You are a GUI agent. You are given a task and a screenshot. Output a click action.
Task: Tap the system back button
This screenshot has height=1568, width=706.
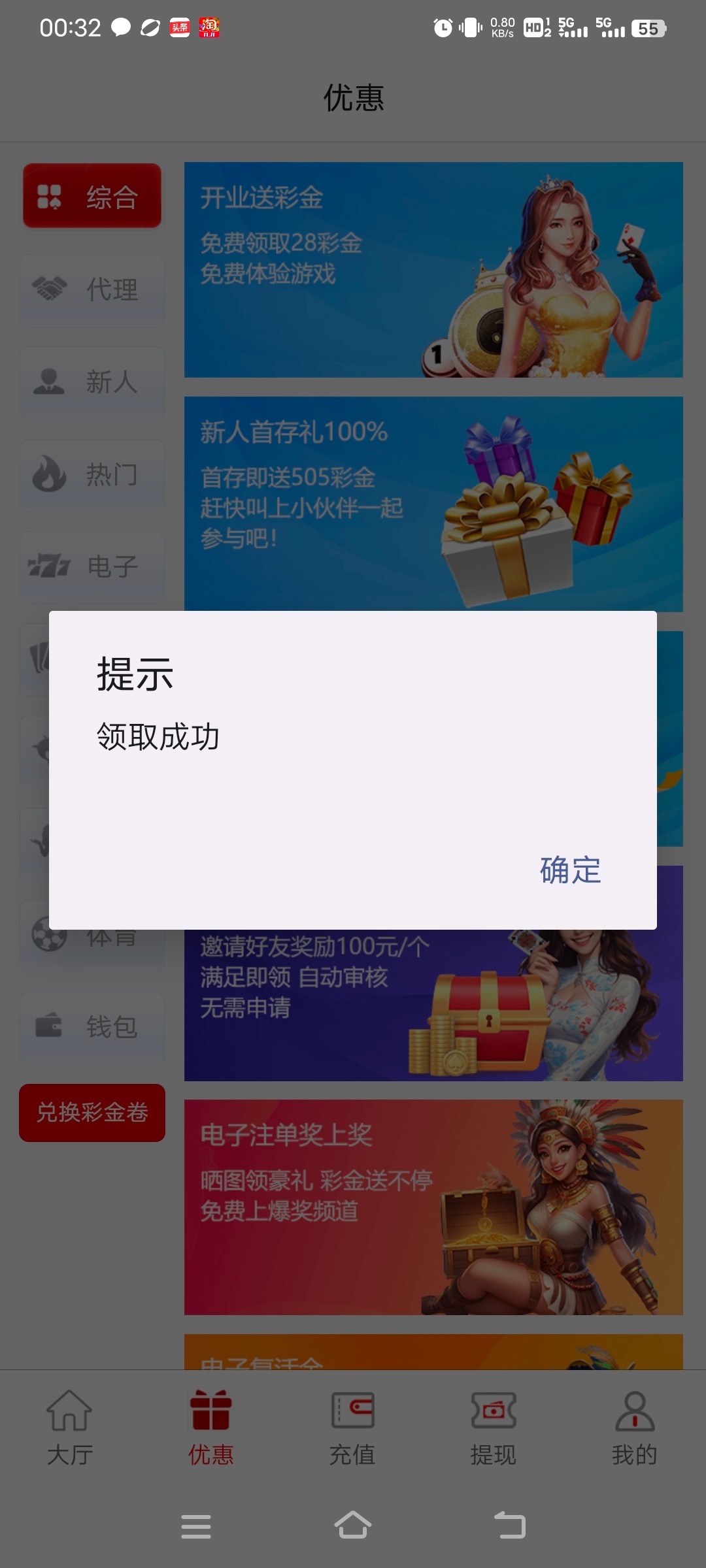(510, 1526)
